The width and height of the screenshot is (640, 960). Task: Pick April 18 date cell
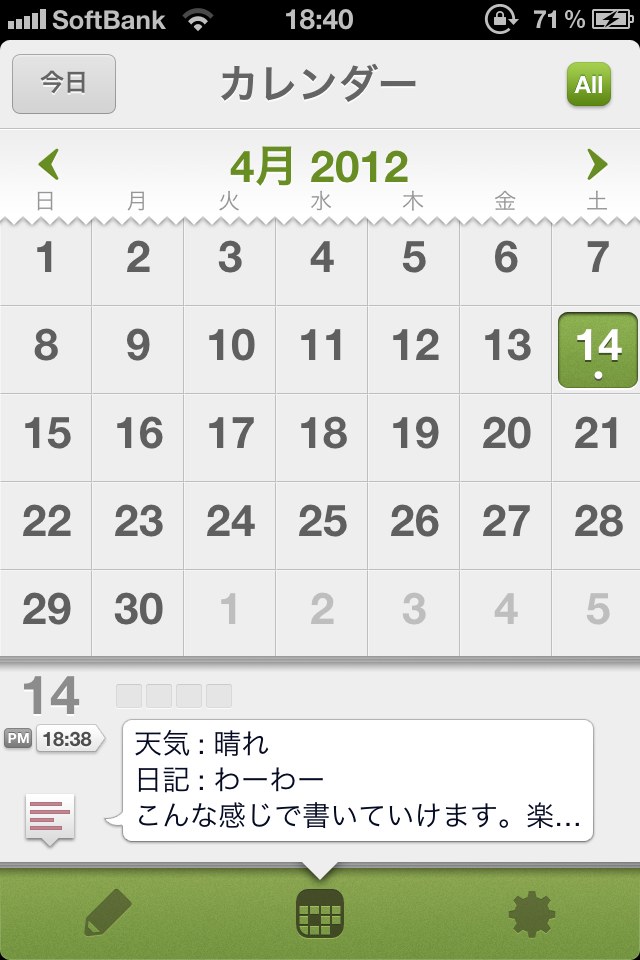coord(322,435)
